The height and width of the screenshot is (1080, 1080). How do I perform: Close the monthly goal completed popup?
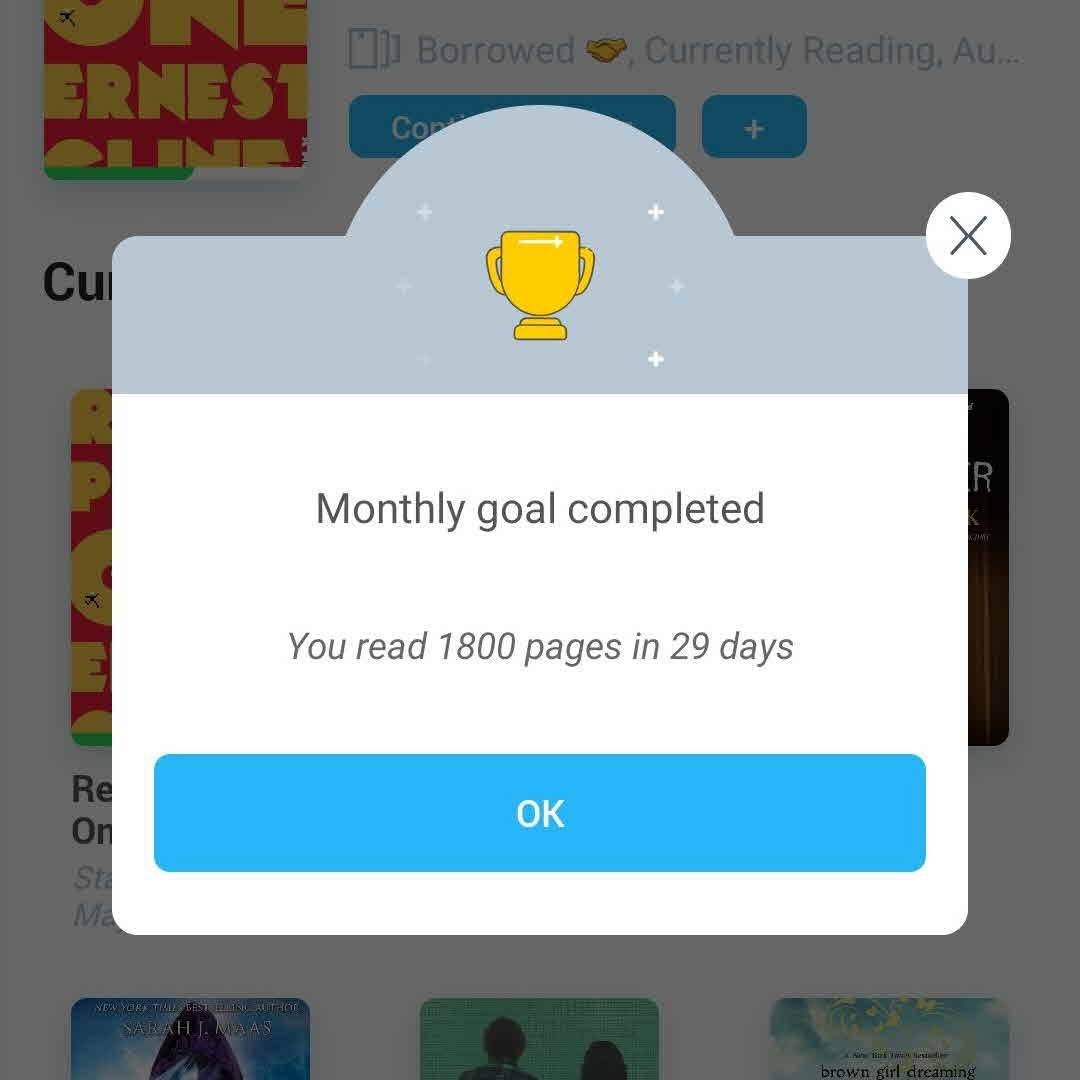coord(967,236)
